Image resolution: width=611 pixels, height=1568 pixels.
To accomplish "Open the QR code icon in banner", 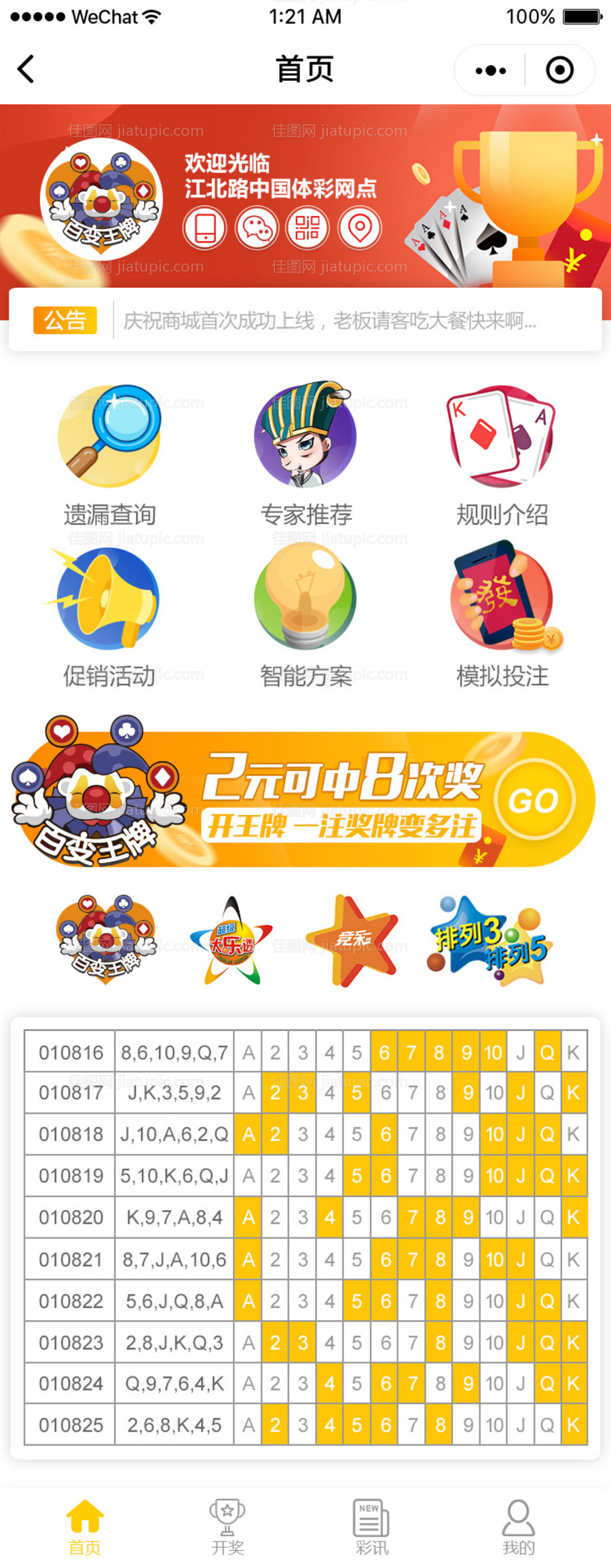I will point(308,228).
